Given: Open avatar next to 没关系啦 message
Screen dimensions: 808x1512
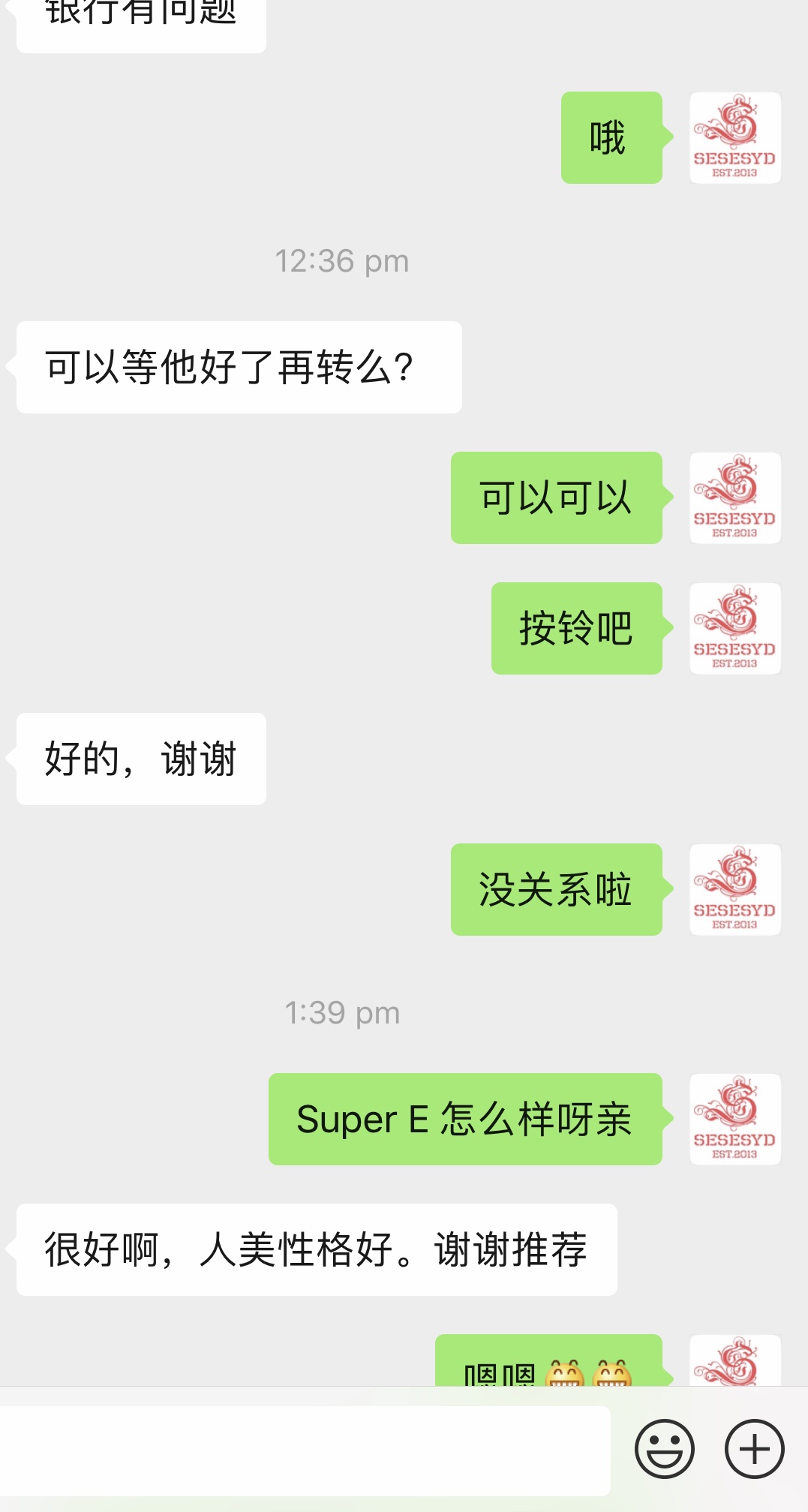Looking at the screenshot, I should (x=734, y=890).
